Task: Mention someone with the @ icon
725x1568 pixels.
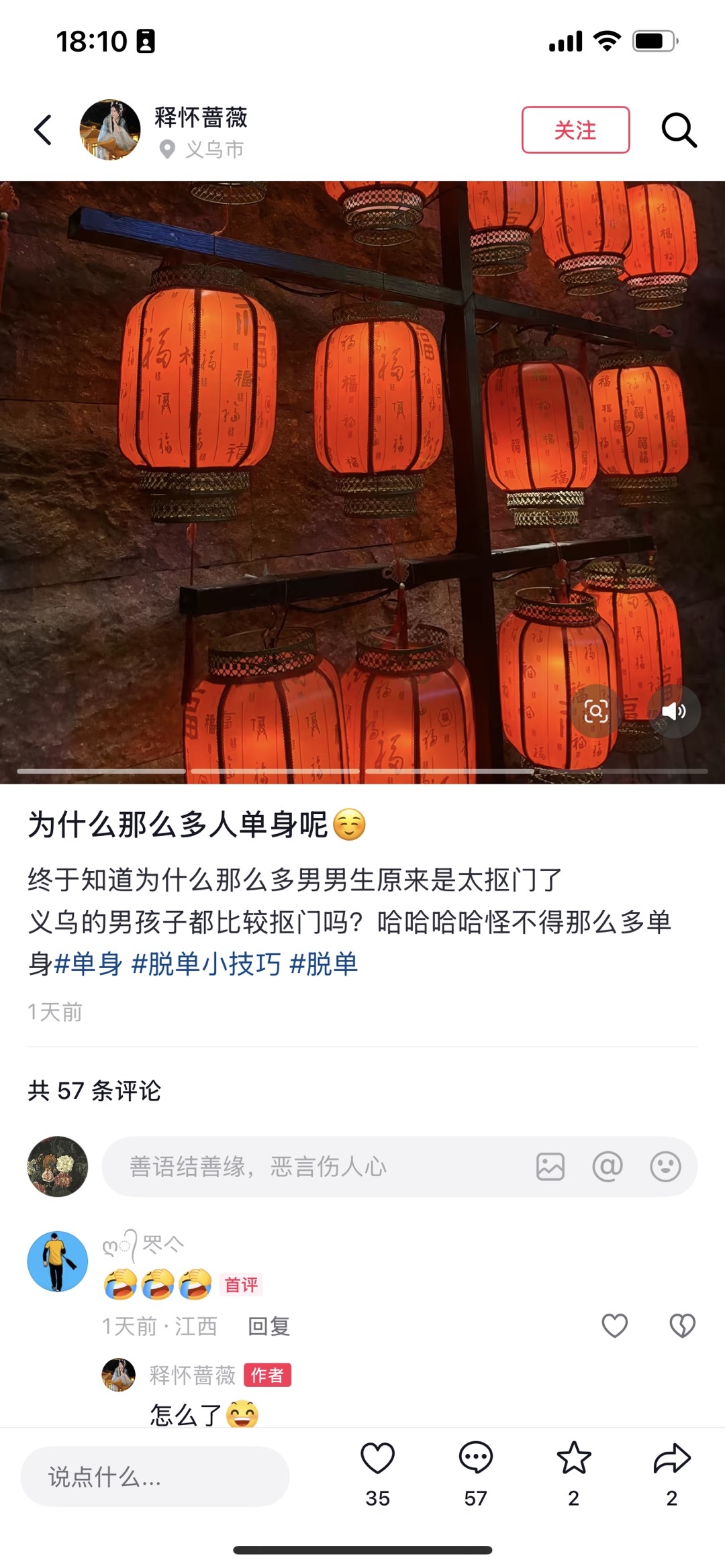Action: pyautogui.click(x=607, y=1167)
